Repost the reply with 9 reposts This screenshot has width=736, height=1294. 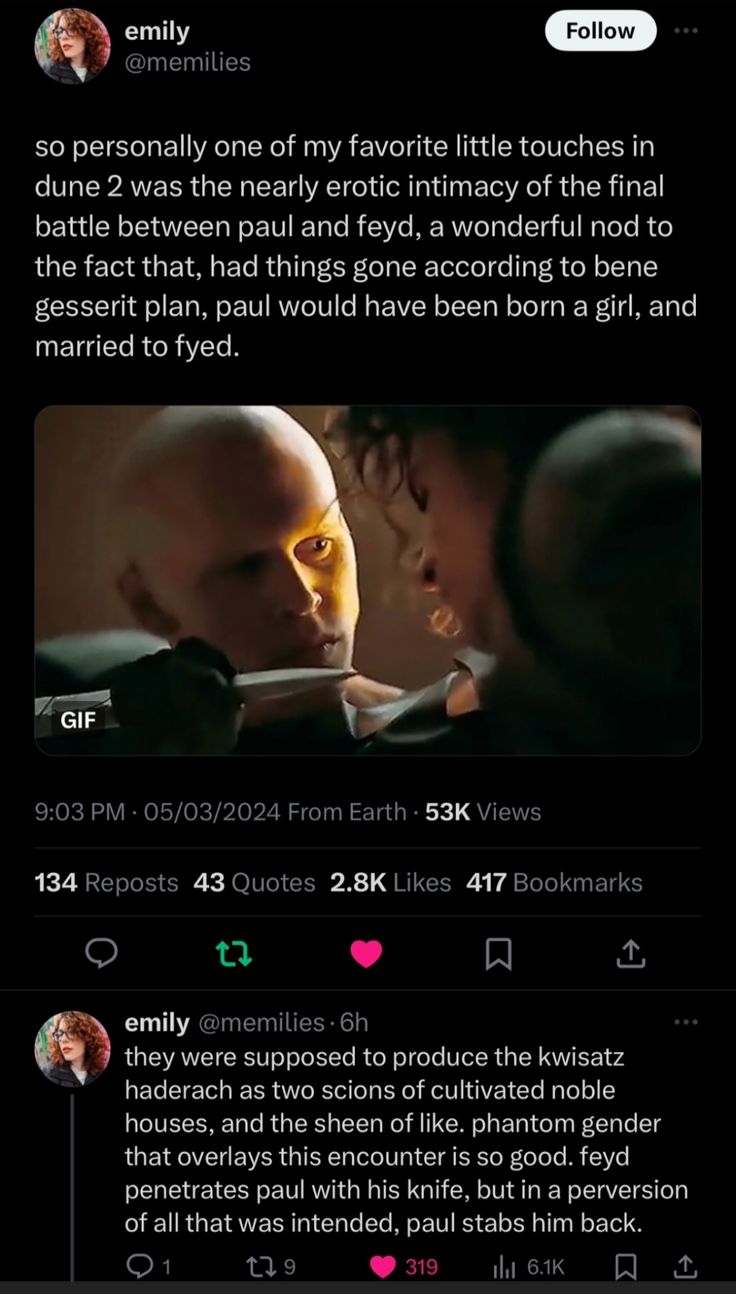point(271,1267)
